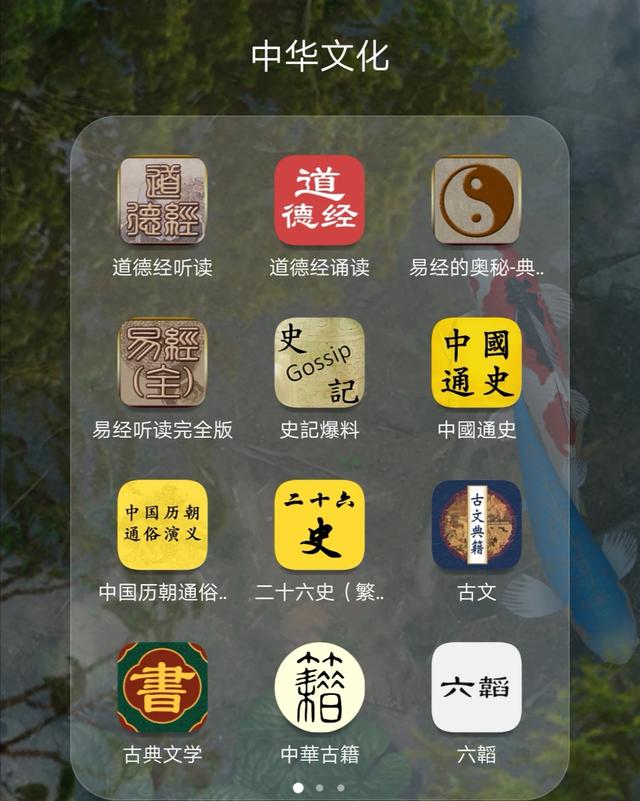640x801 pixels.
Task: Open the 古文 app
Action: (x=477, y=525)
